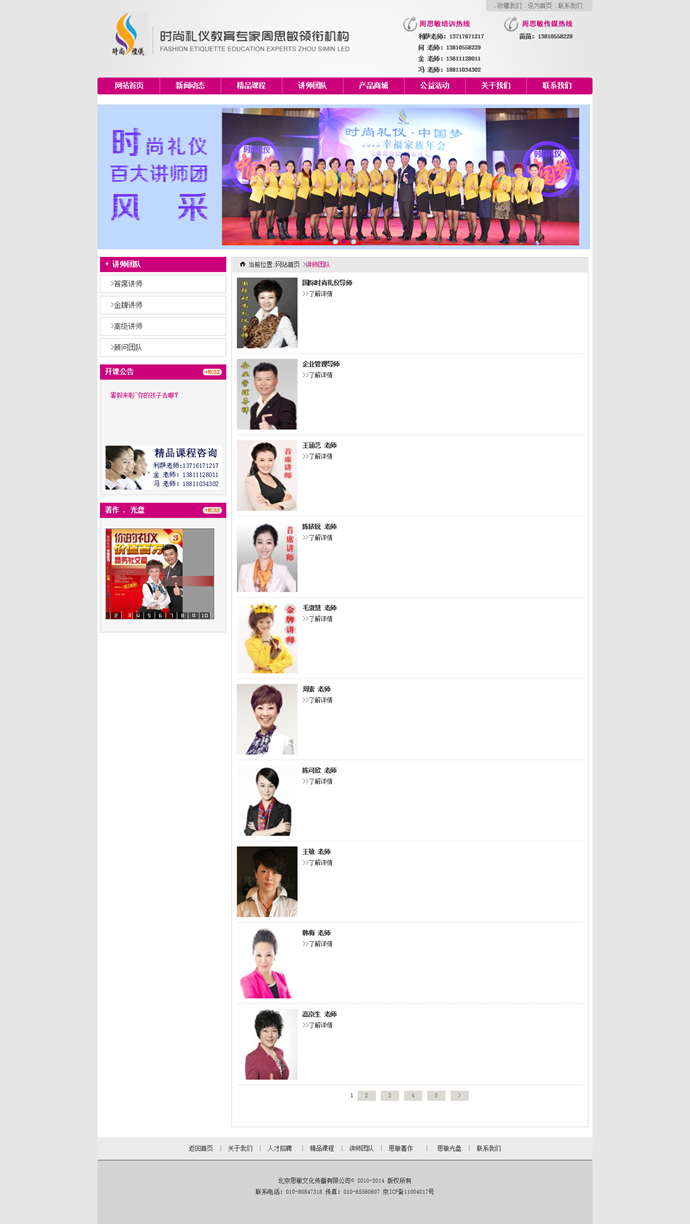View details of 企业管理导师

click(318, 375)
